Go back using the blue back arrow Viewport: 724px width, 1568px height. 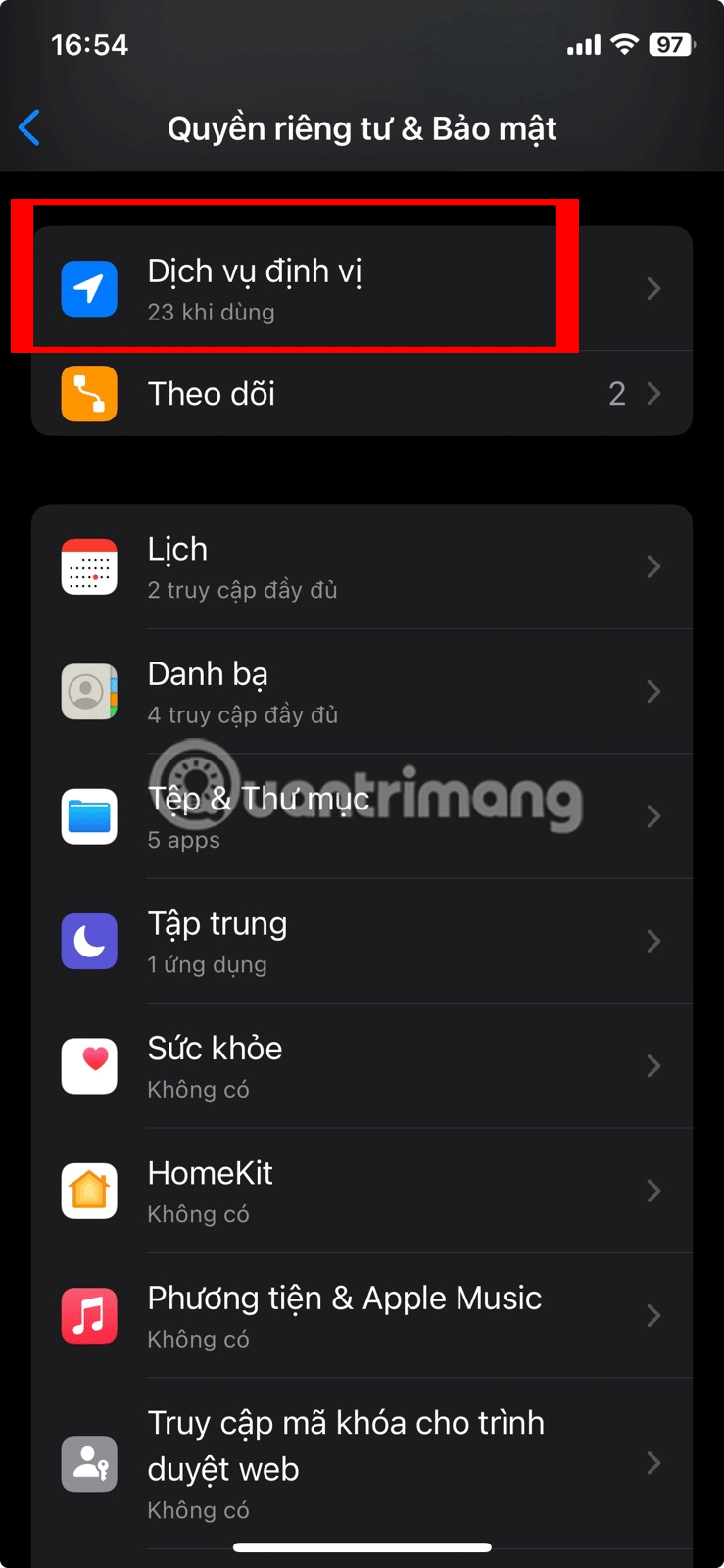(x=29, y=127)
